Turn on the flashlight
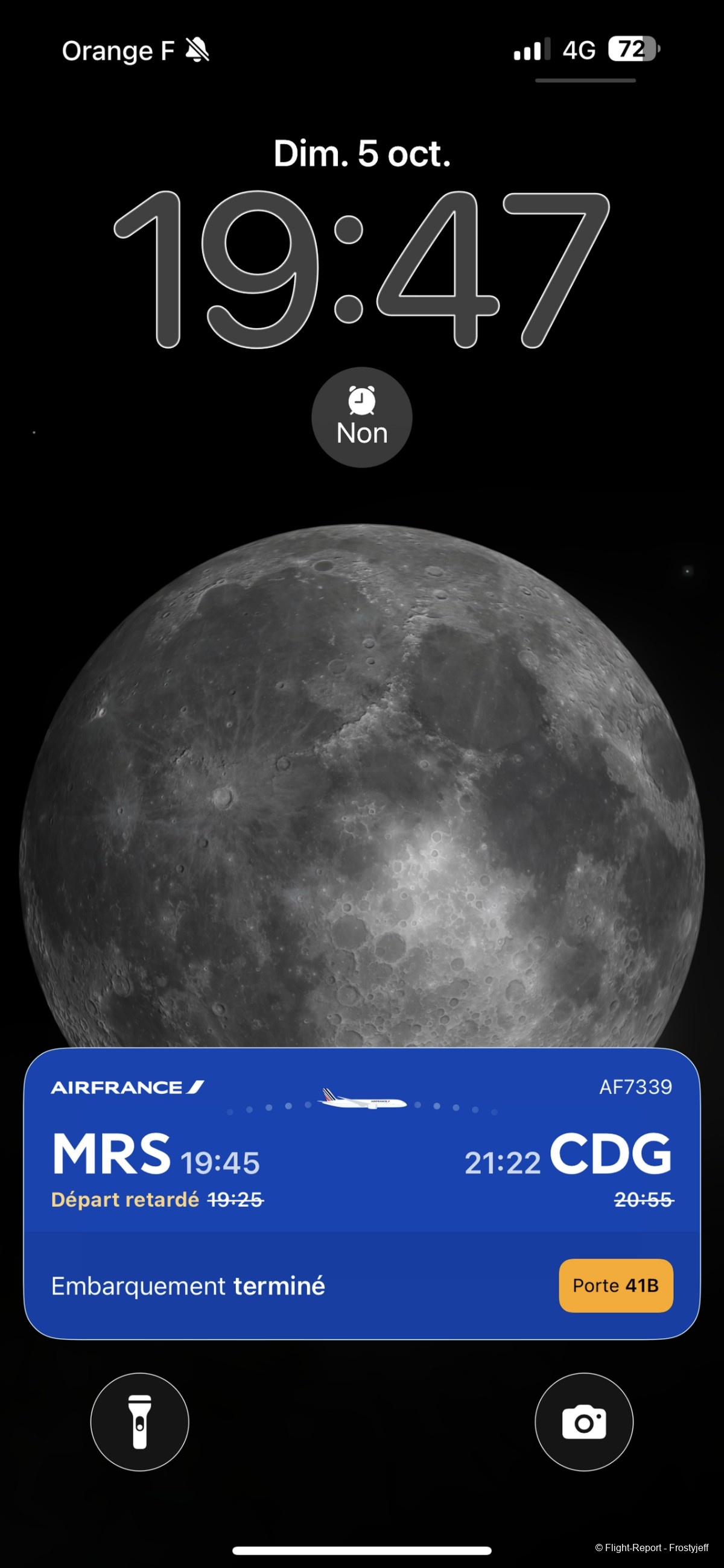Viewport: 724px width, 1568px height. point(139,1422)
